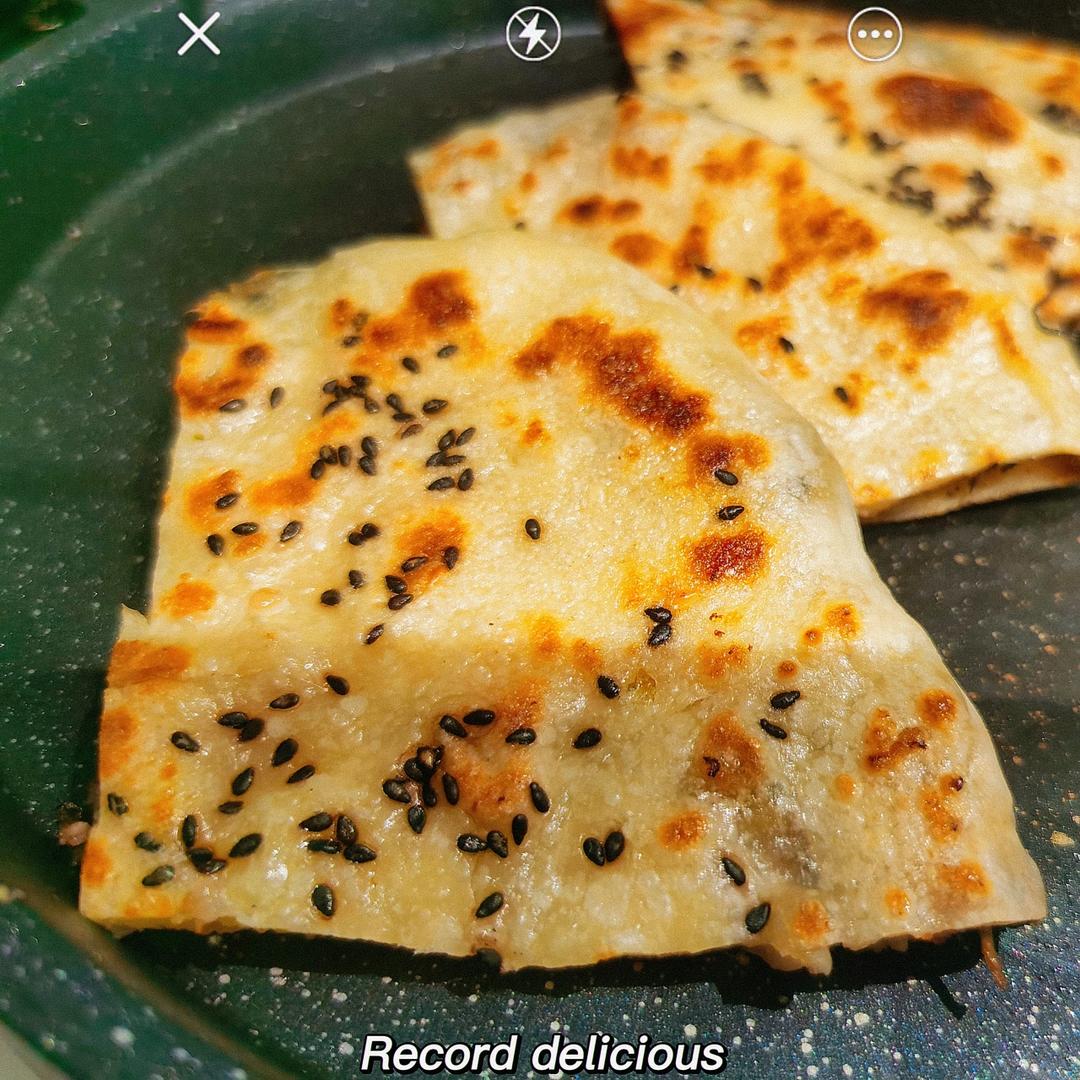
Task: Toggle the camera flash
Action: coord(533,34)
